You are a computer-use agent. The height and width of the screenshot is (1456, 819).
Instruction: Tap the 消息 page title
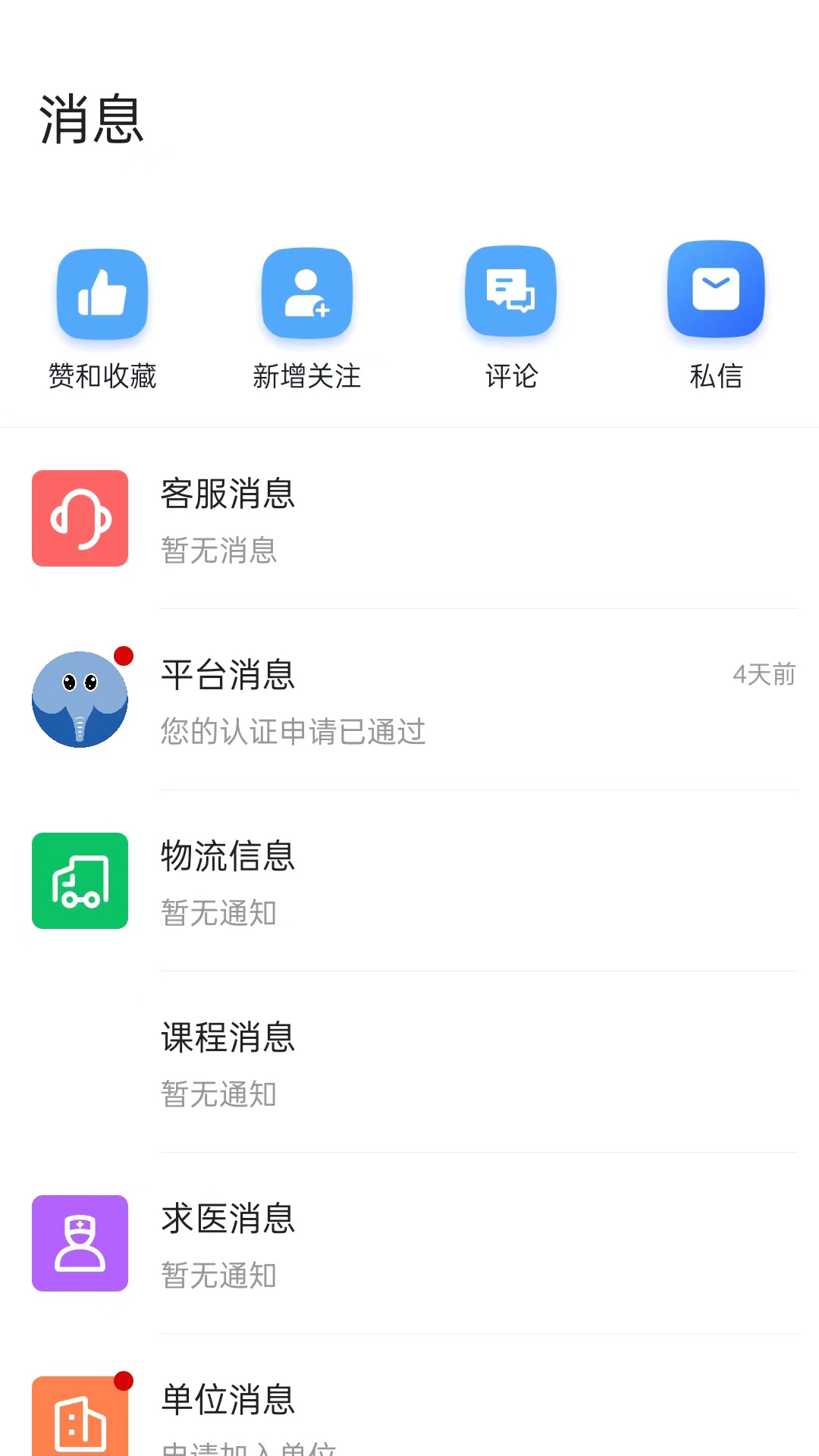point(91,119)
